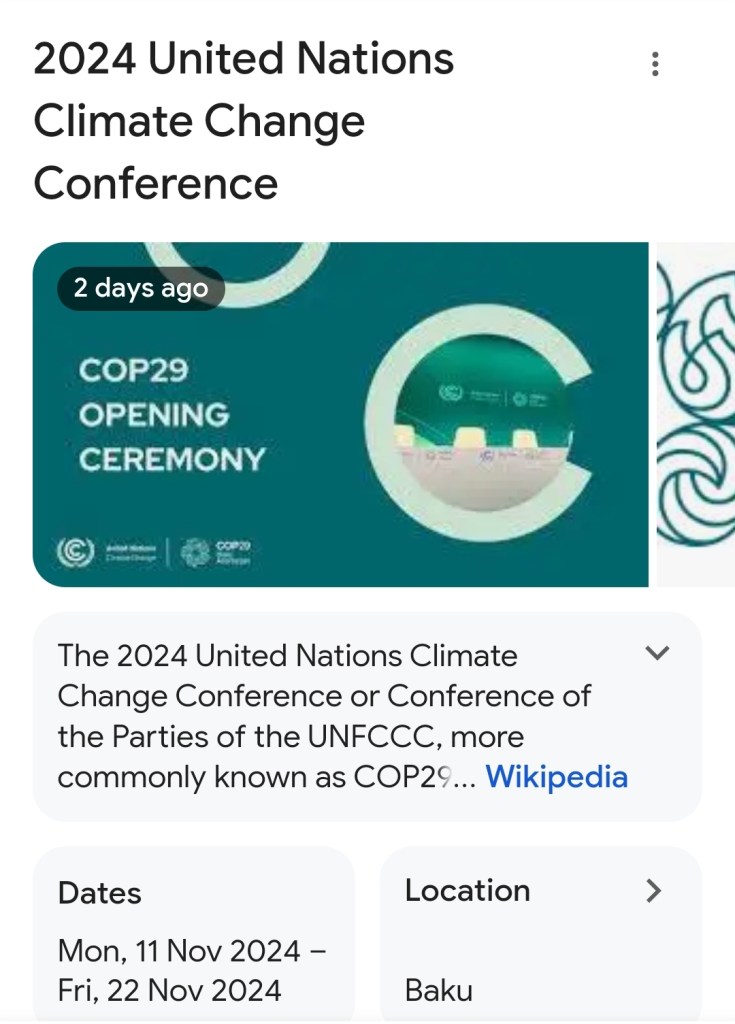Screen dimensions: 735x1024
Task: Open the three-dot overflow menu
Action: 655,65
